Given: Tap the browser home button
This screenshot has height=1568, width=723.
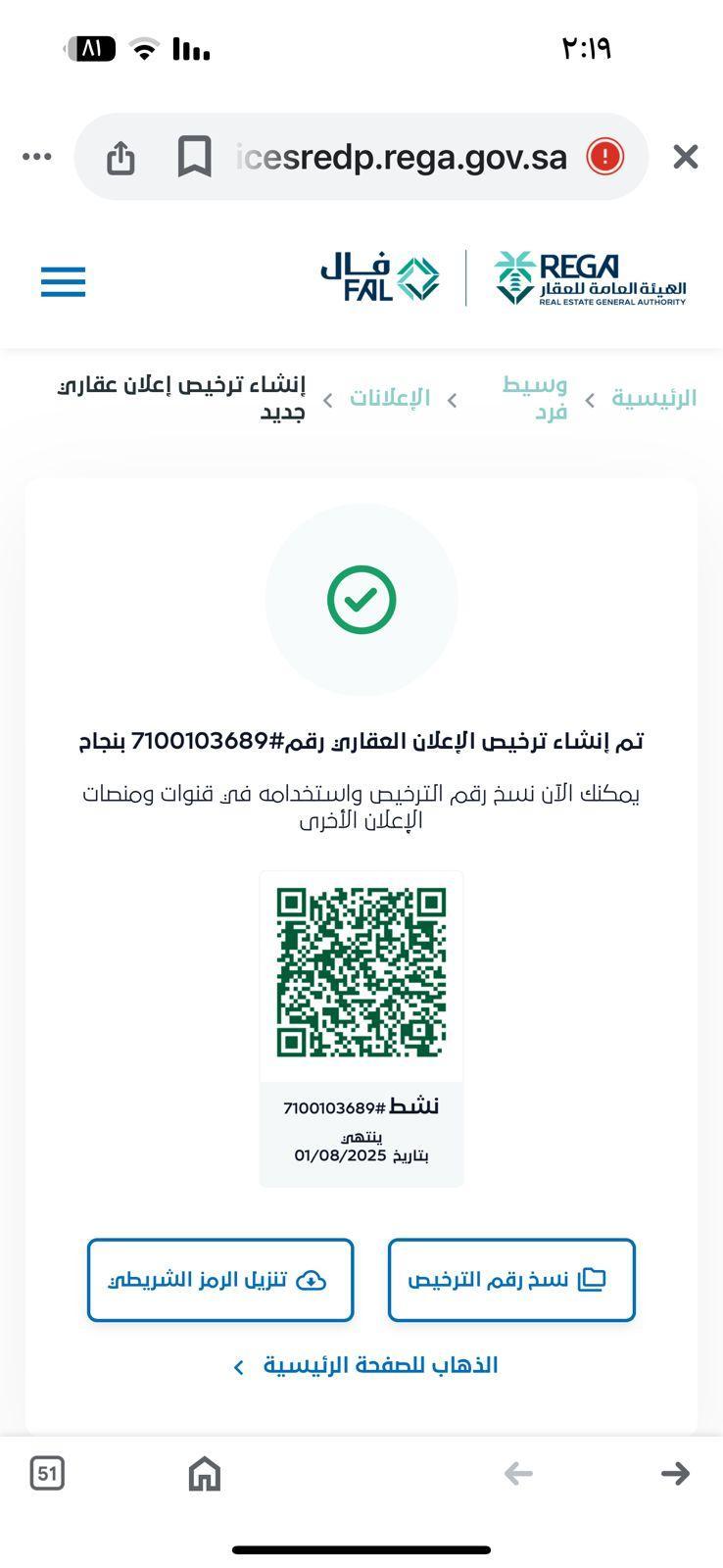Looking at the screenshot, I should click(204, 1473).
